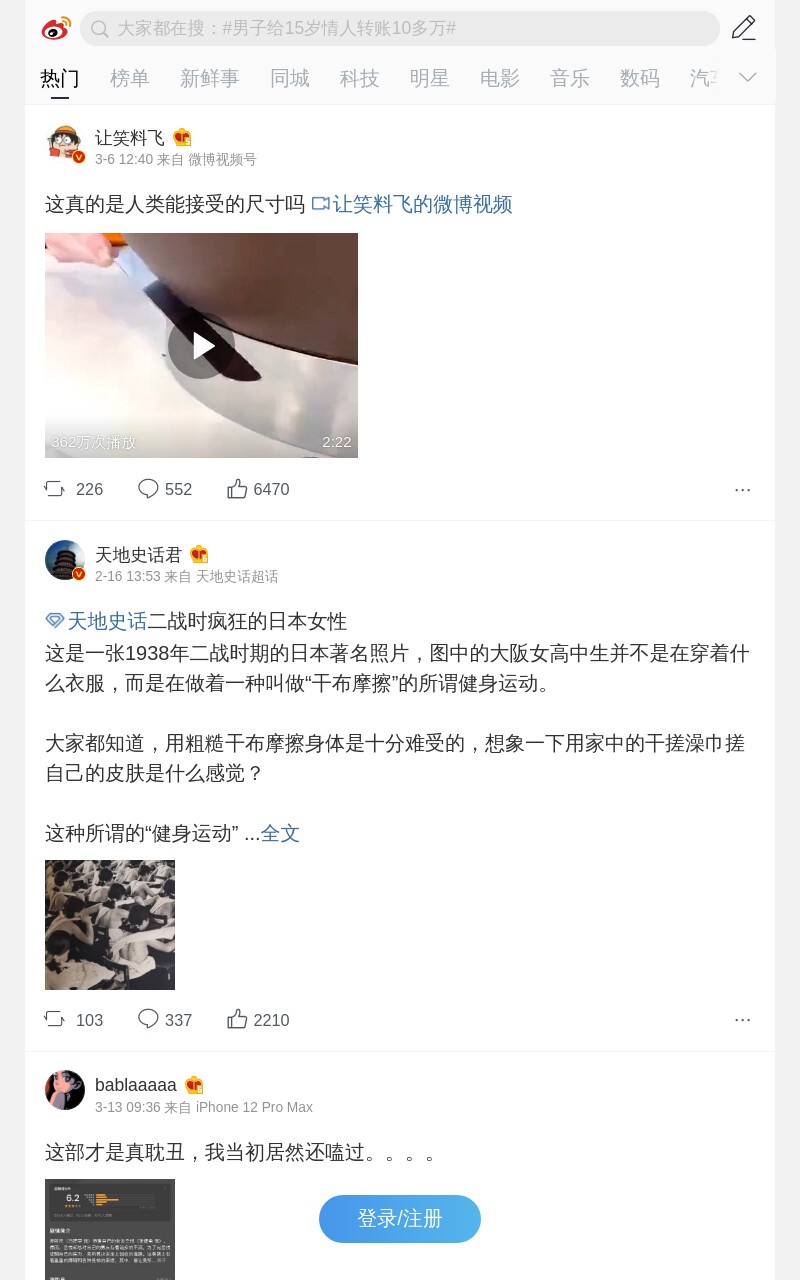Tap the 登录/注册 button
The height and width of the screenshot is (1280, 800).
(x=400, y=1219)
